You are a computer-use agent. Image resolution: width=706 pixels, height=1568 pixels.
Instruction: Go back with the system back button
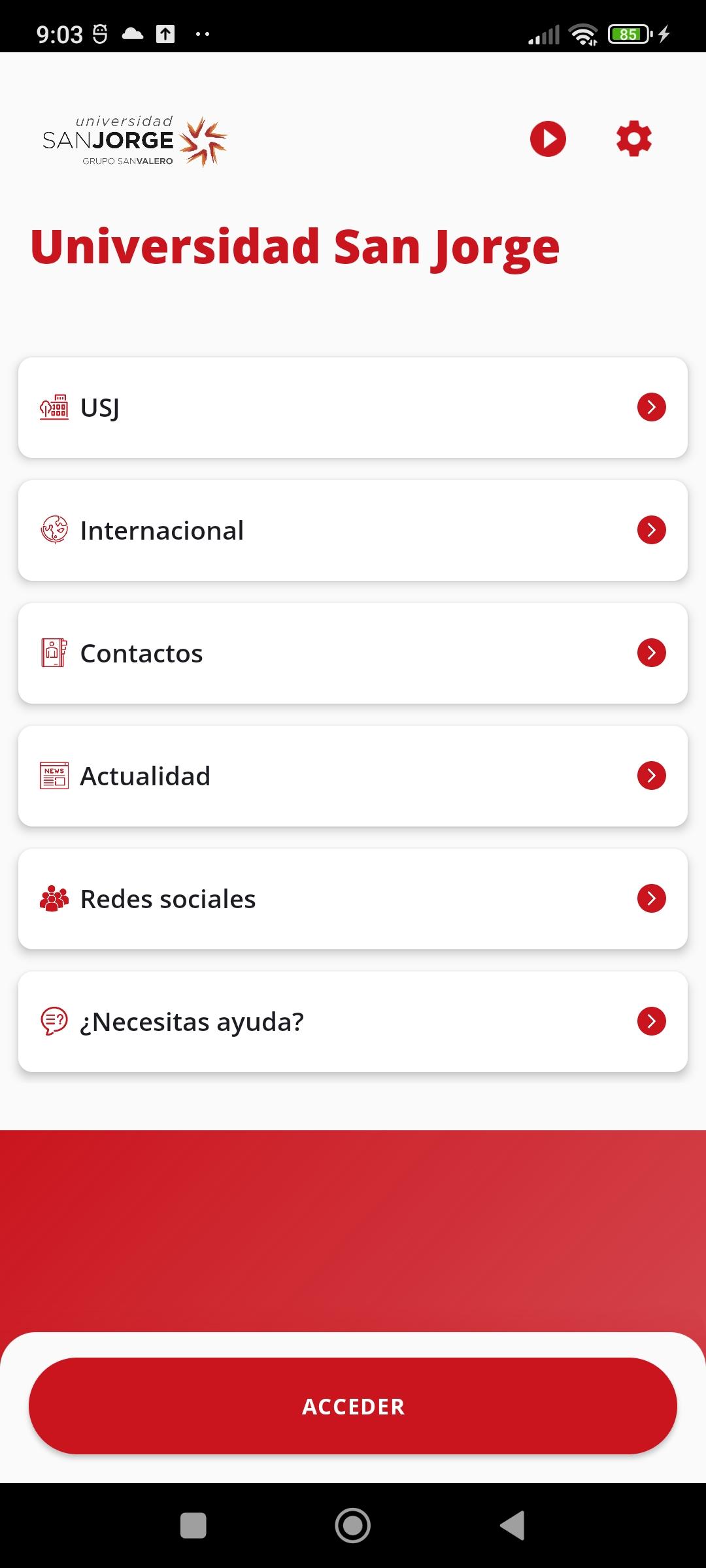(513, 1526)
